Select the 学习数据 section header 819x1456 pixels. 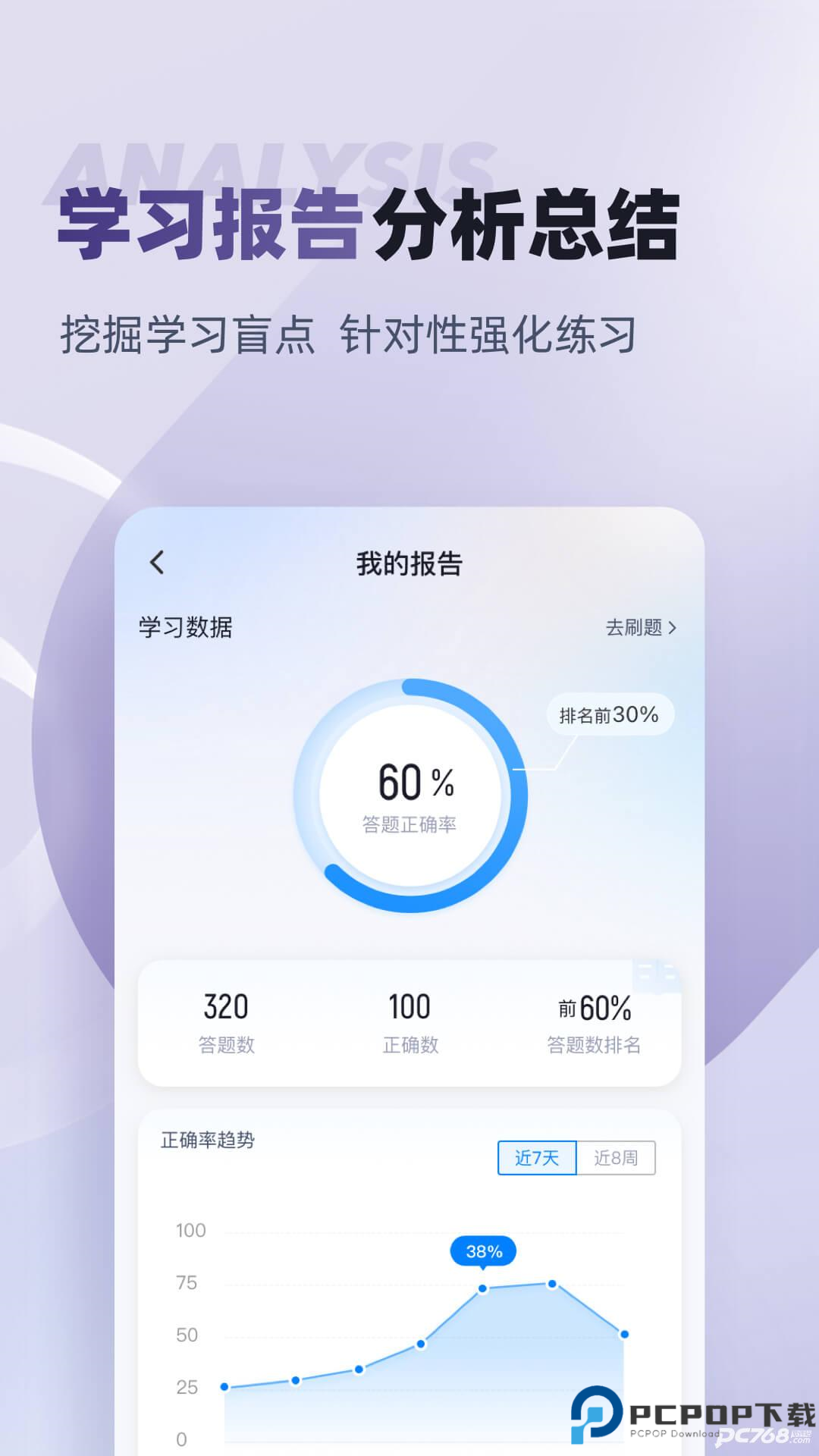point(184,628)
